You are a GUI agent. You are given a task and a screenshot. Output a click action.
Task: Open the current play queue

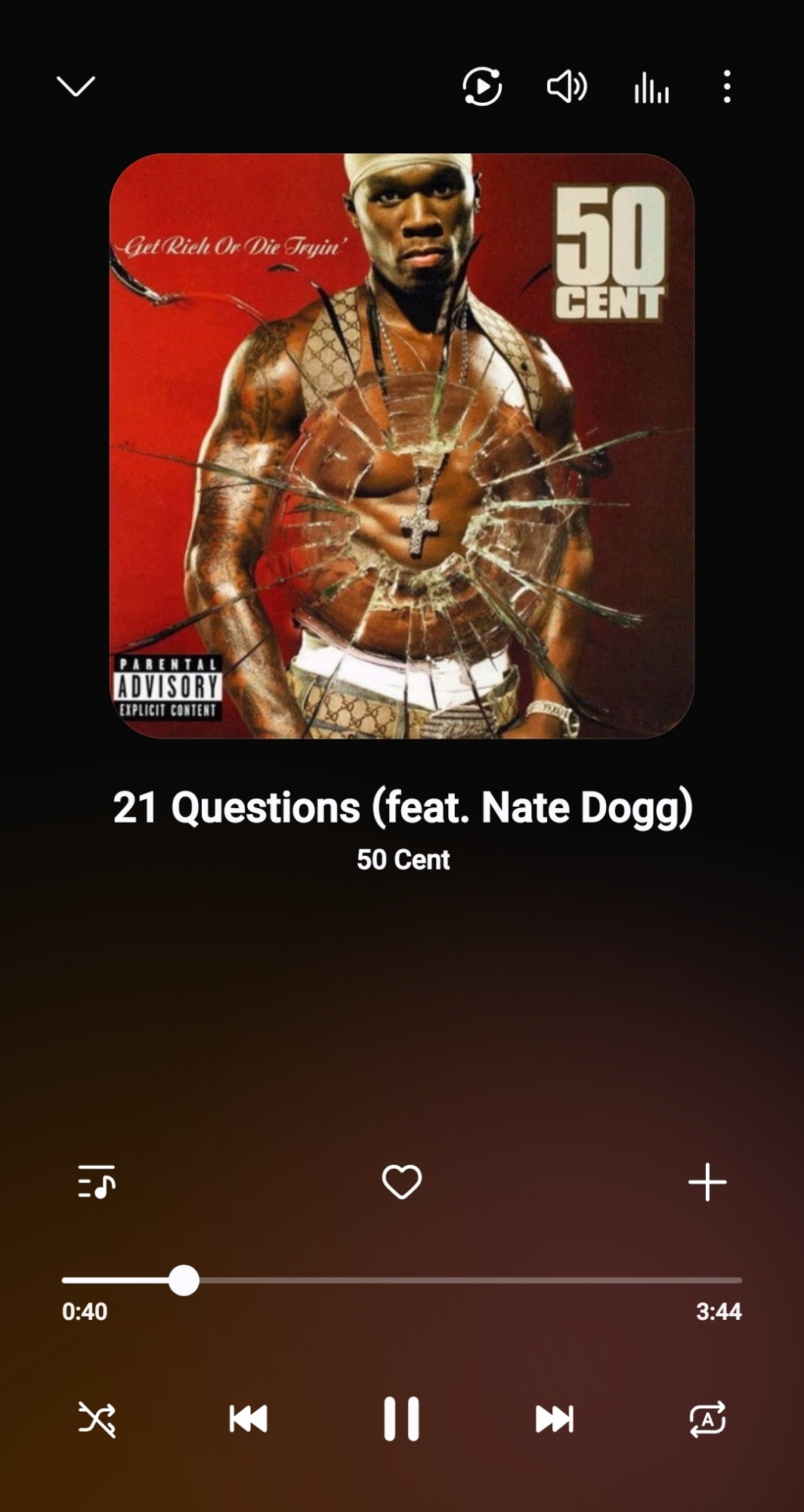click(97, 1182)
